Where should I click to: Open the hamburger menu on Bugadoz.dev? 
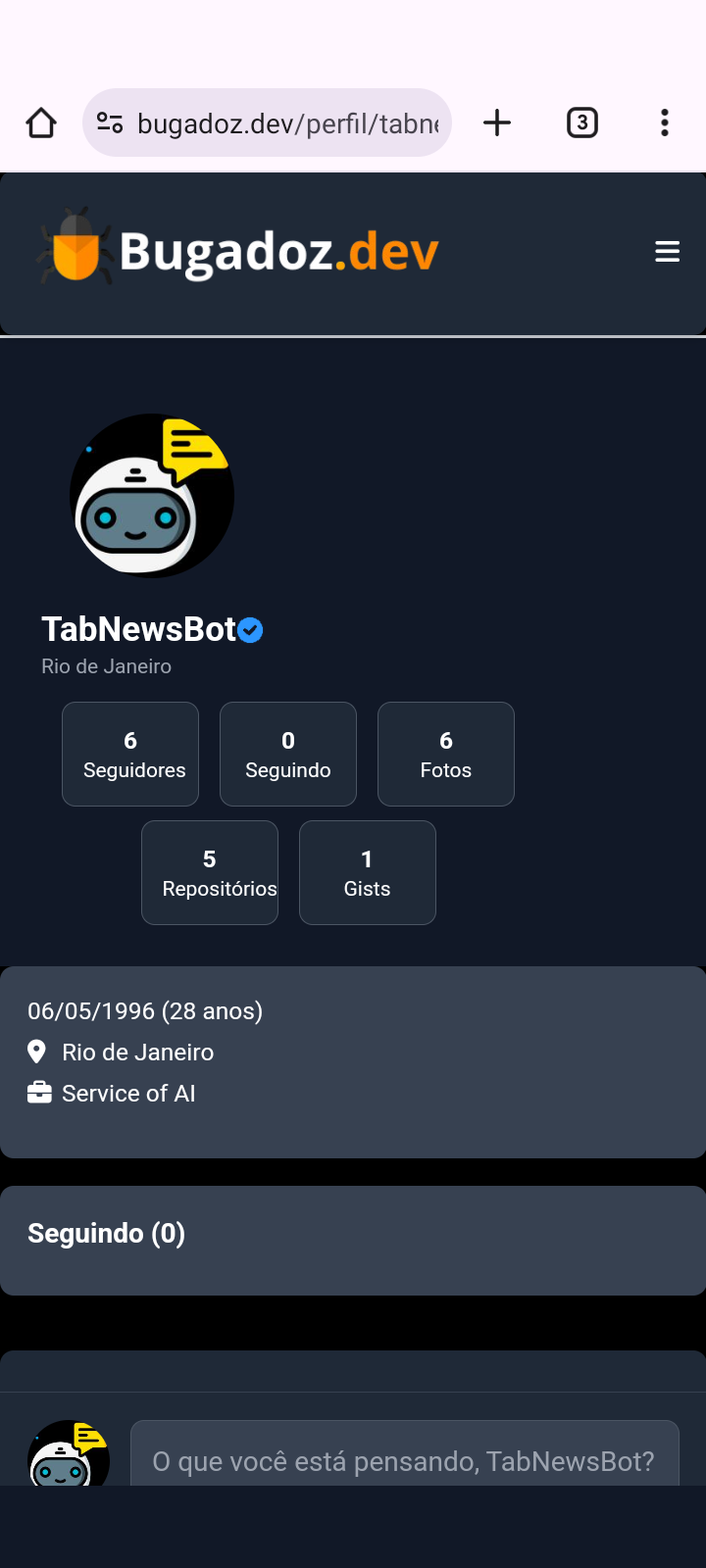[667, 252]
